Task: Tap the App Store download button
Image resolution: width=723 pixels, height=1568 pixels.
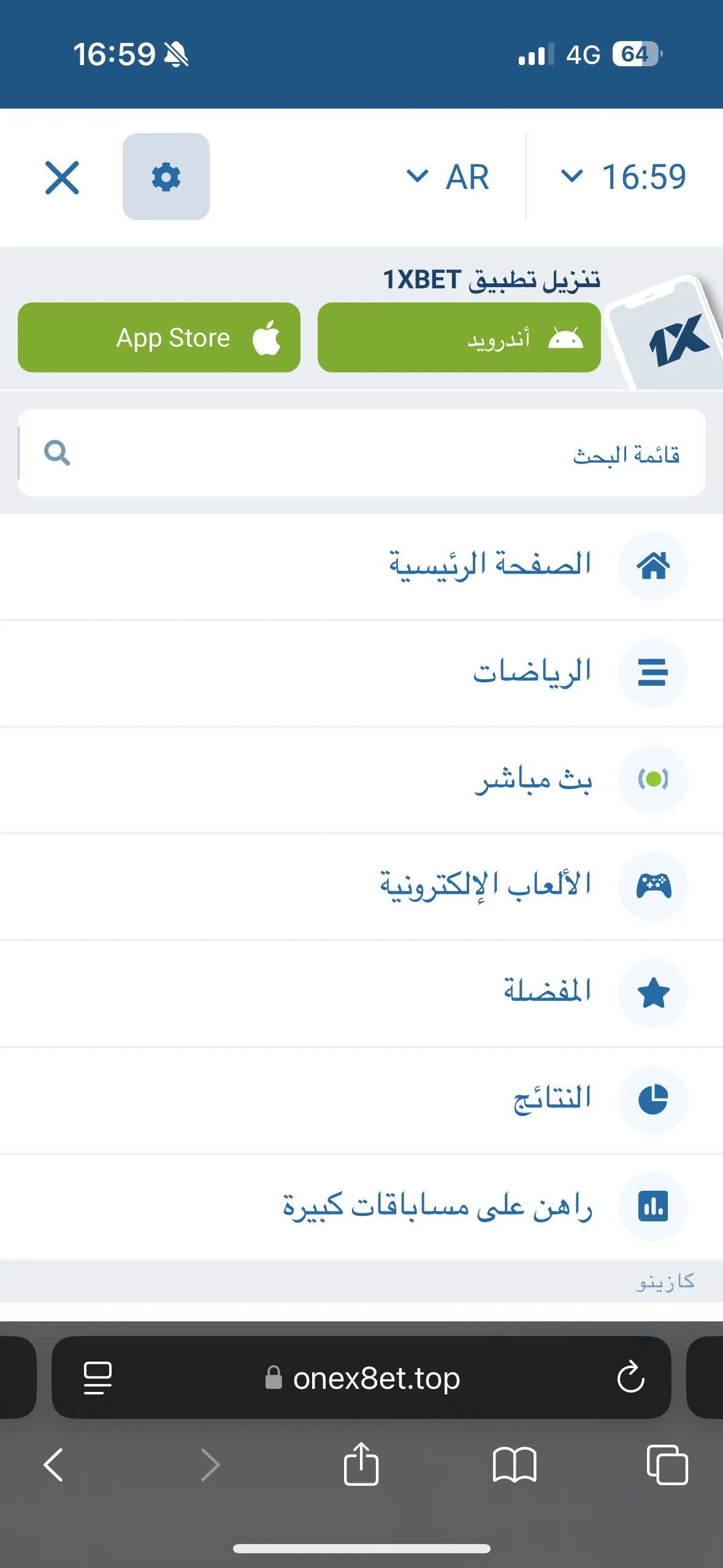Action: pos(159,337)
